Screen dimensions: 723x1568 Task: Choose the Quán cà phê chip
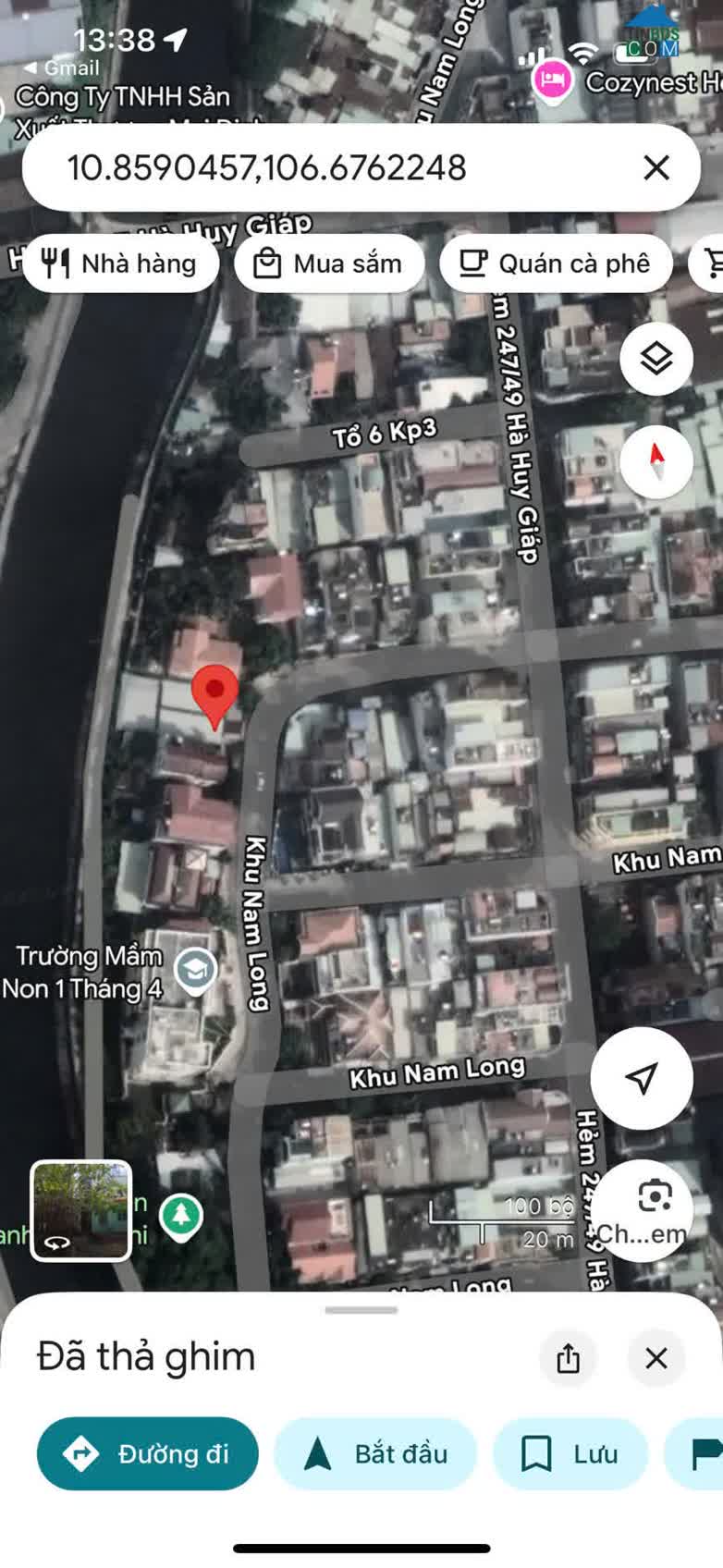[x=556, y=263]
